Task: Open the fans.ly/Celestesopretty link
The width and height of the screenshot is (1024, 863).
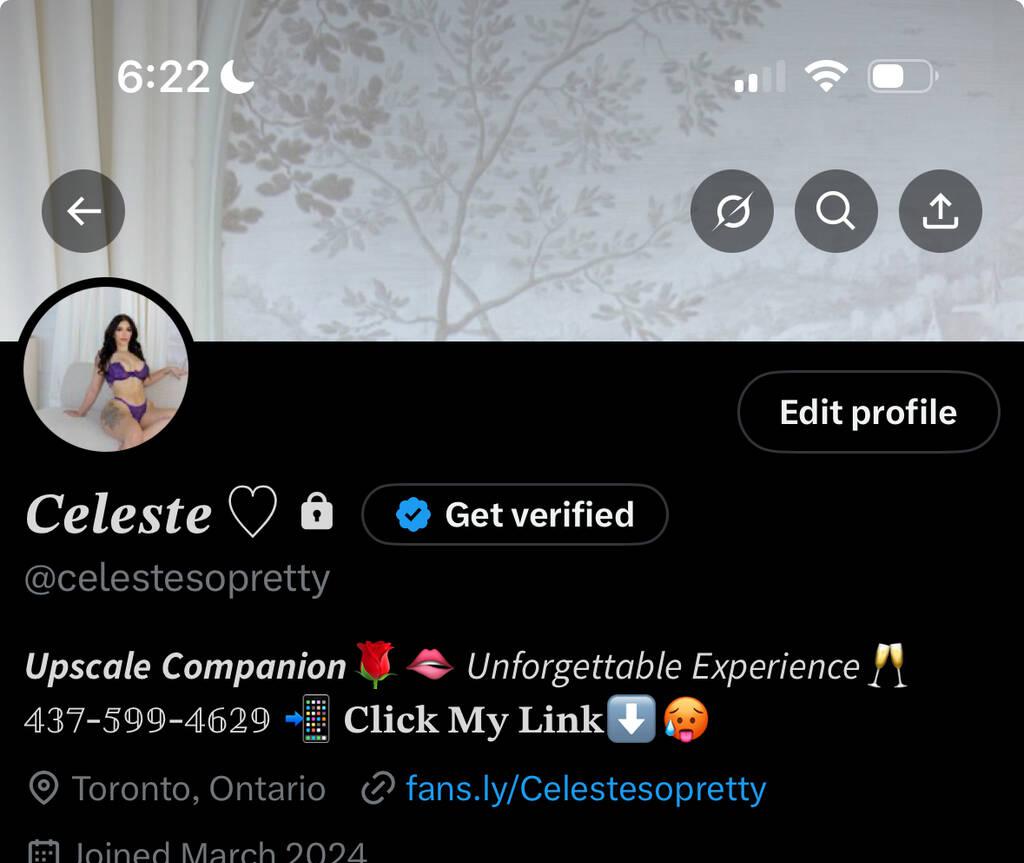Action: [585, 789]
